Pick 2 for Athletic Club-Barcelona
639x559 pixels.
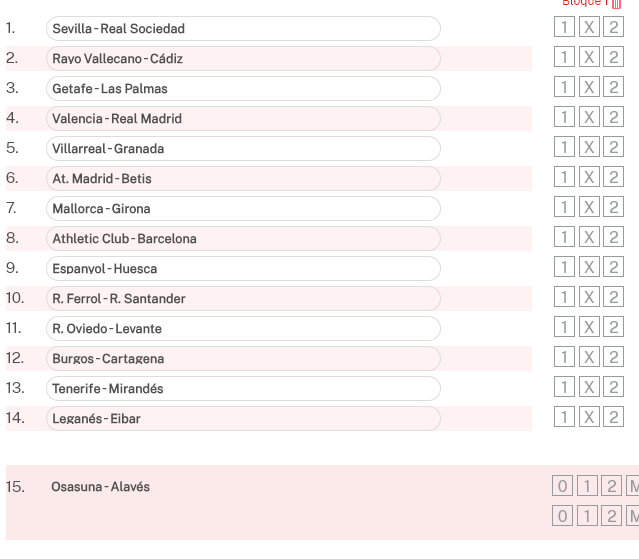(614, 238)
